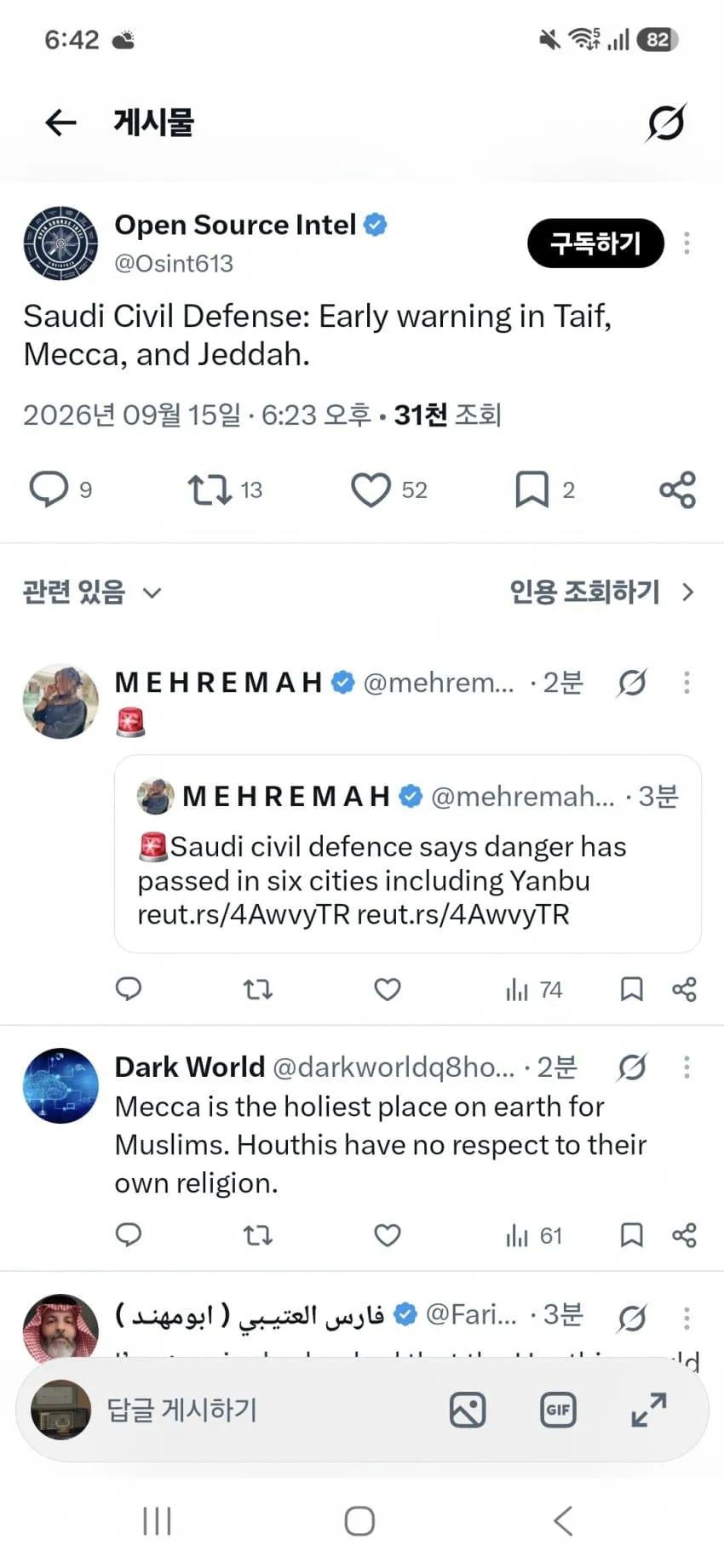Open overflow menu on Open Source Intel post
Image resolution: width=724 pixels, height=1568 pixels.
[x=687, y=243]
